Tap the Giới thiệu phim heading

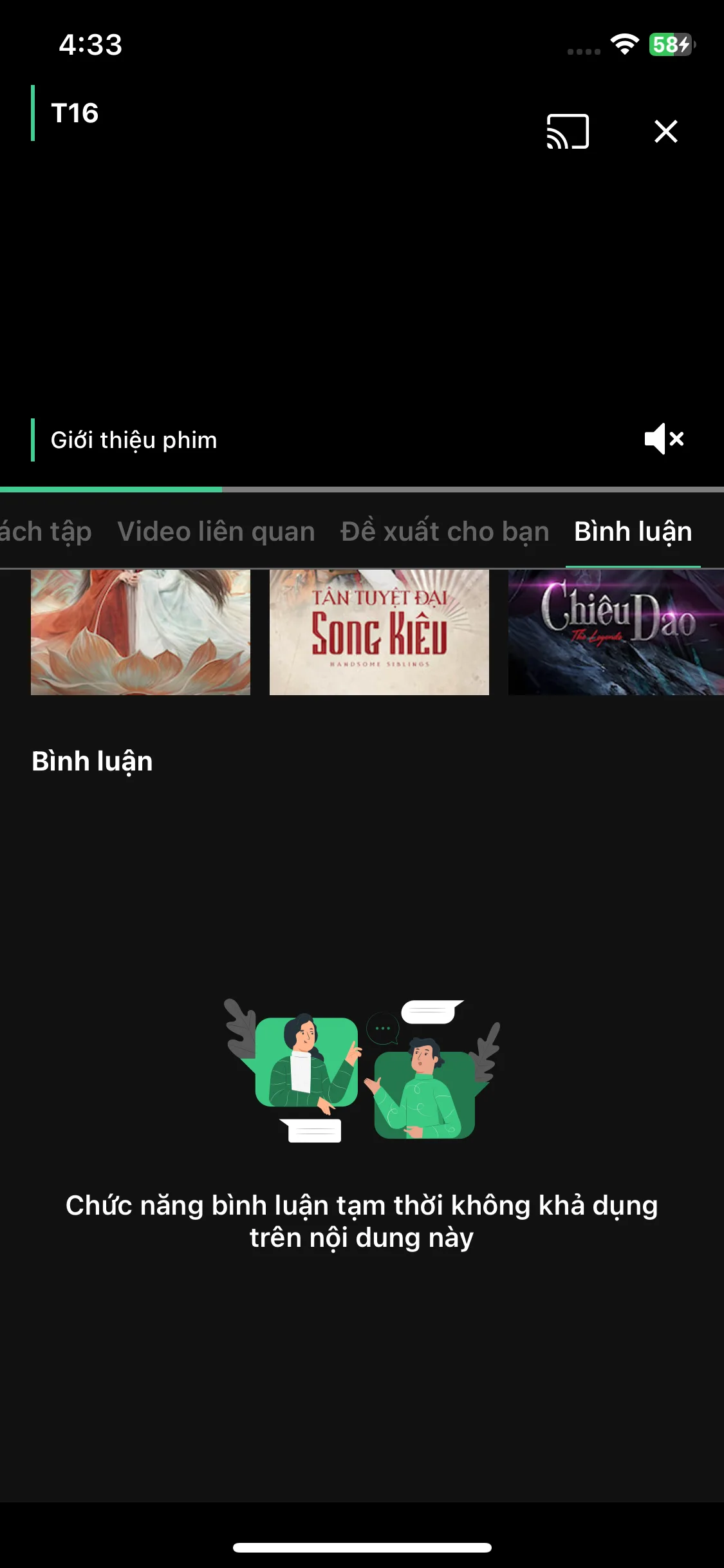133,439
